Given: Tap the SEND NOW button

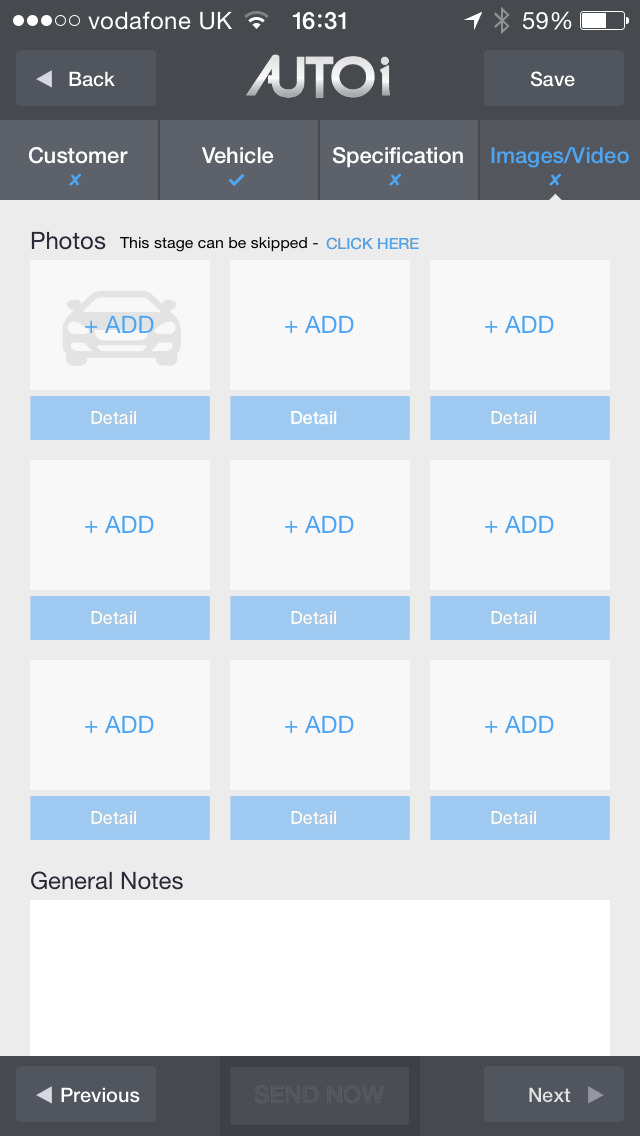Looking at the screenshot, I should point(320,1094).
